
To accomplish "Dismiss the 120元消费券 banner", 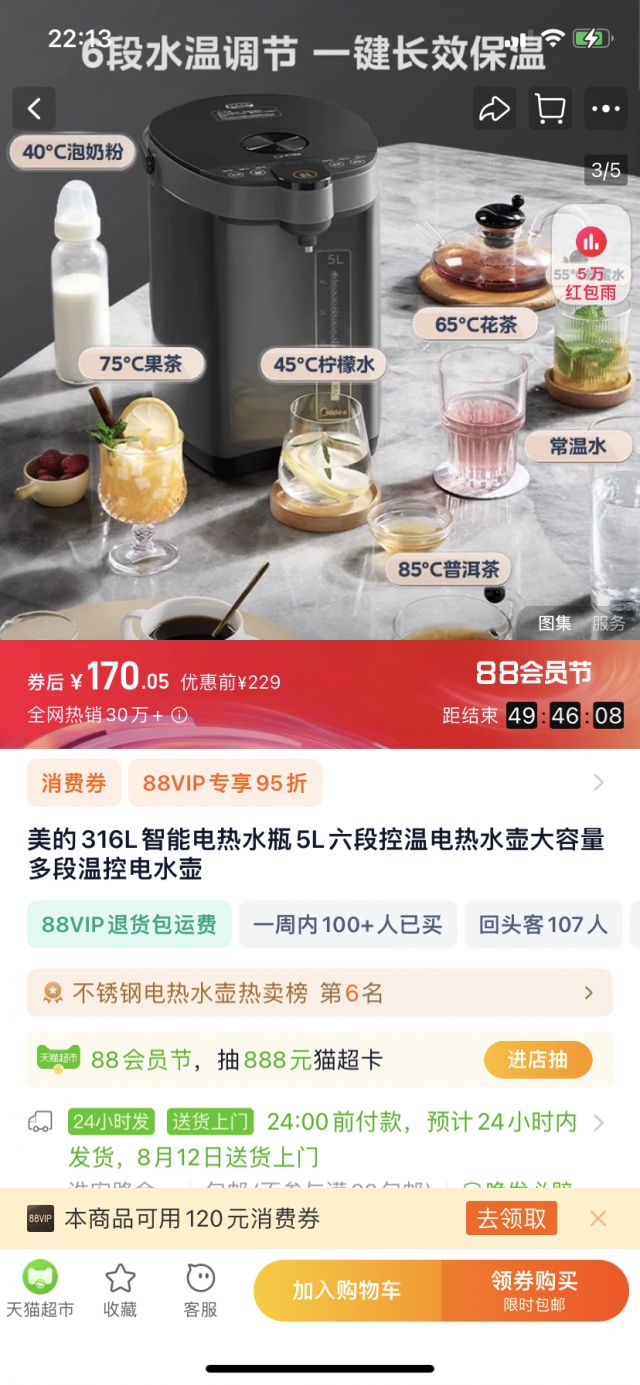I will click(598, 1218).
